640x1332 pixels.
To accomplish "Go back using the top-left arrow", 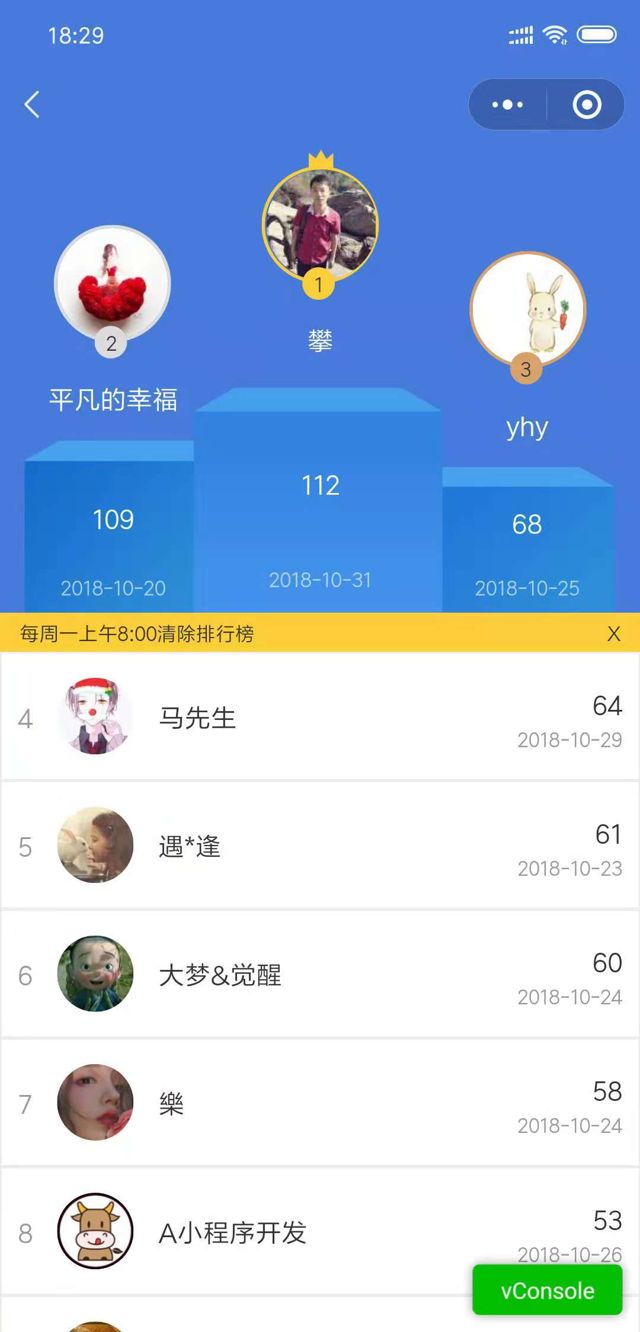I will (33, 104).
